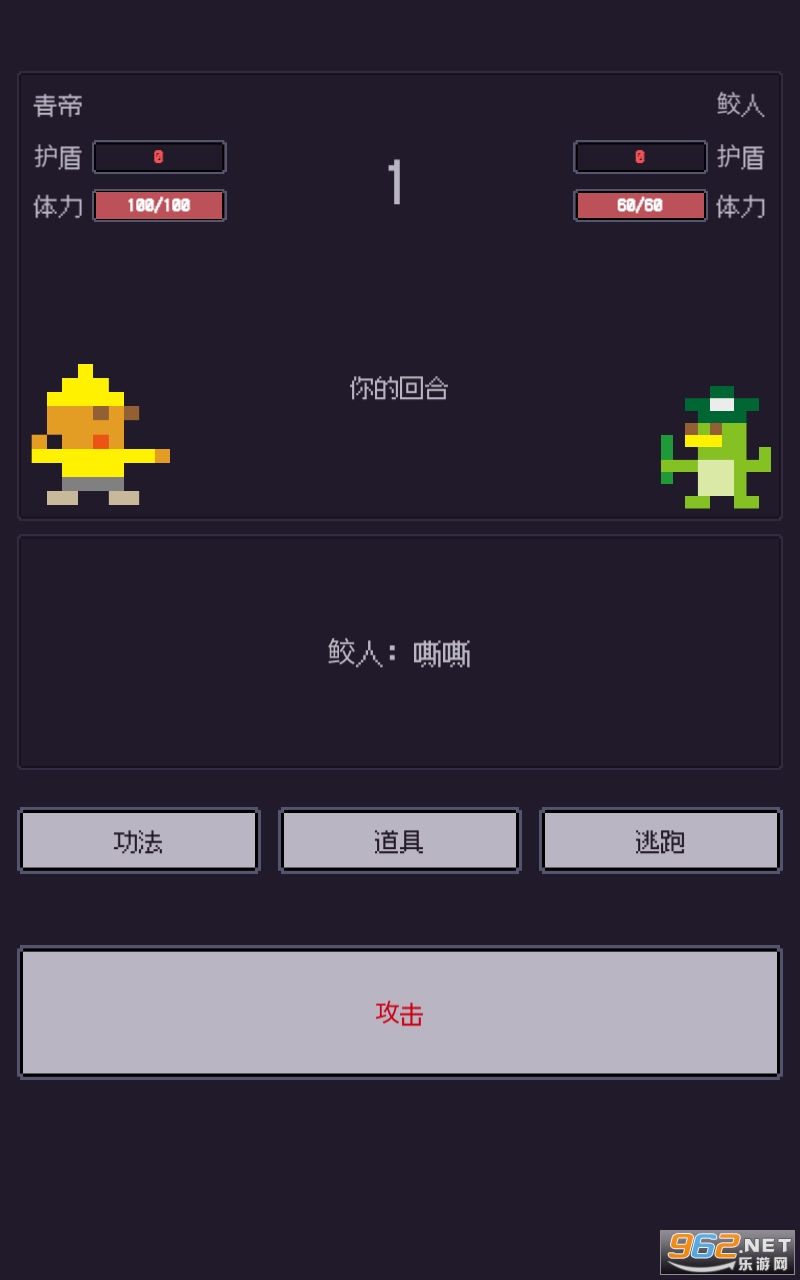This screenshot has height=1280, width=800.
Task: Open the 功法 skills menu
Action: [x=139, y=841]
